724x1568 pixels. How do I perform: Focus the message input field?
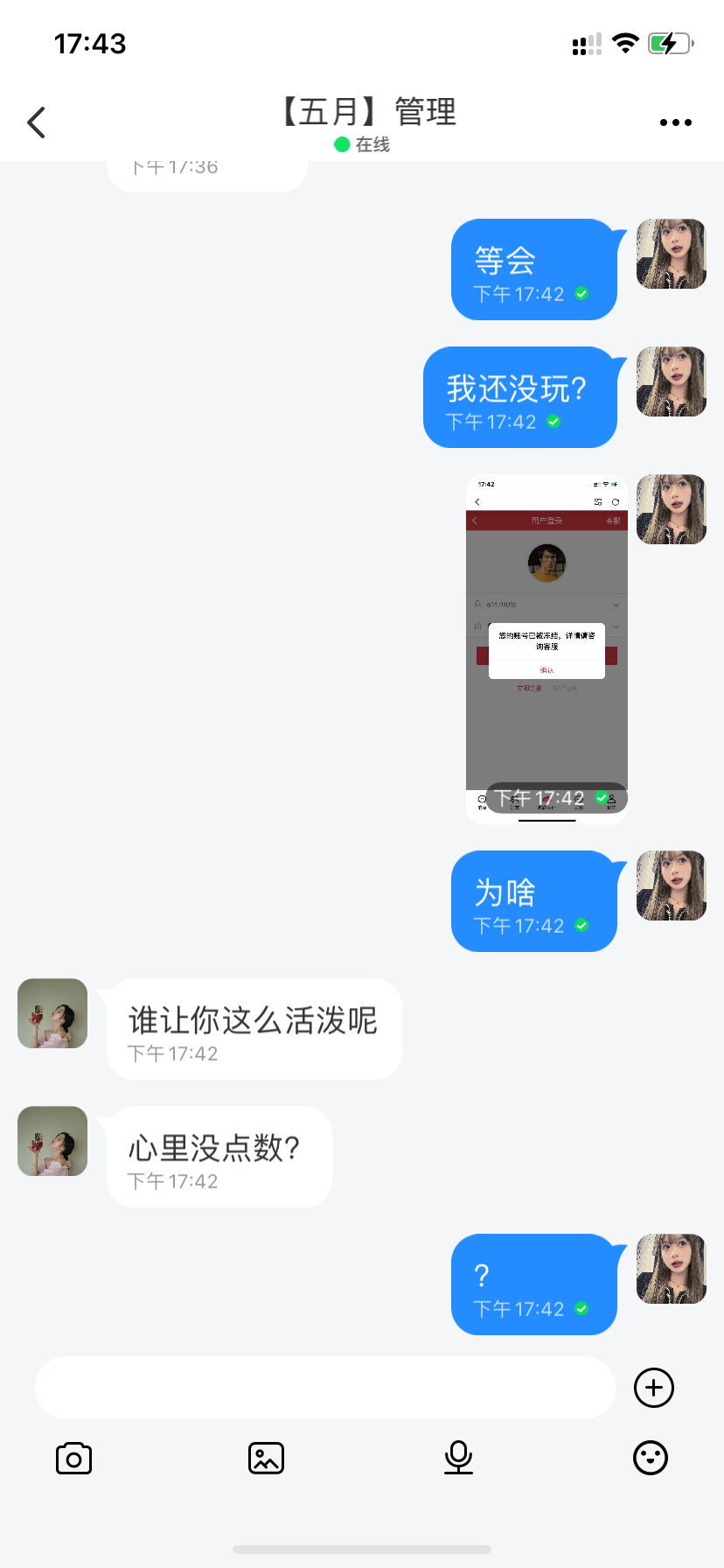click(x=325, y=1388)
